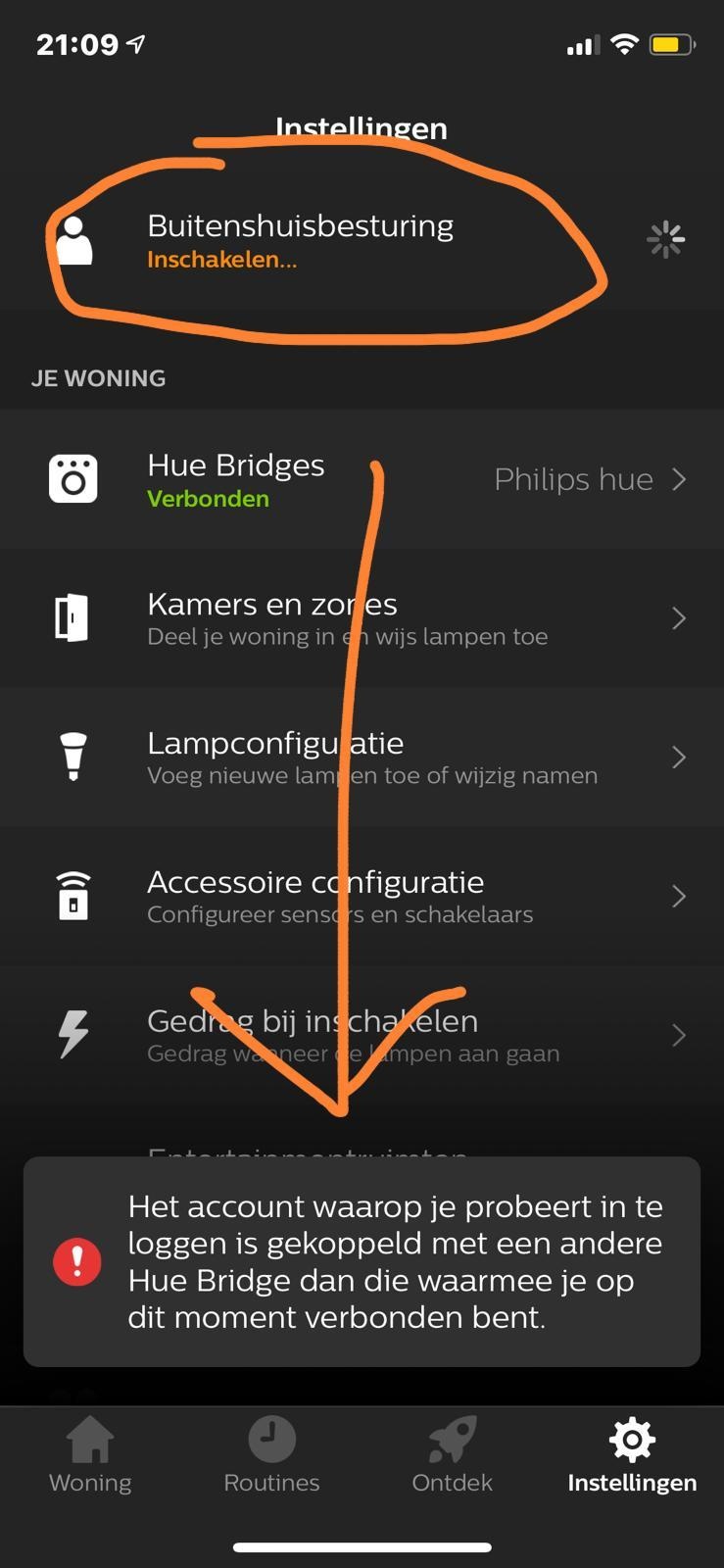The image size is (724, 1568).
Task: Select the Instellingen tab
Action: coord(632,1455)
